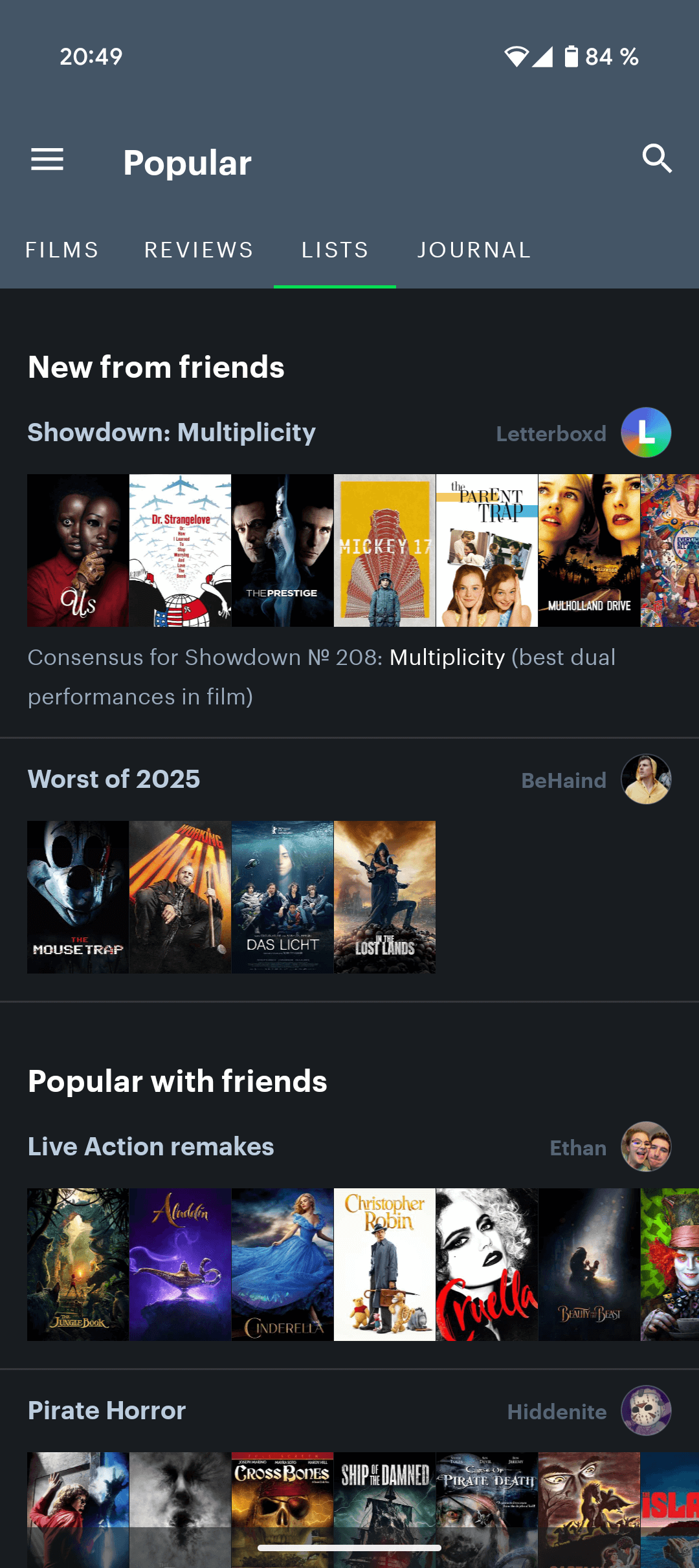Go to the Journal tab
Image resolution: width=699 pixels, height=1568 pixels.
[x=474, y=250]
